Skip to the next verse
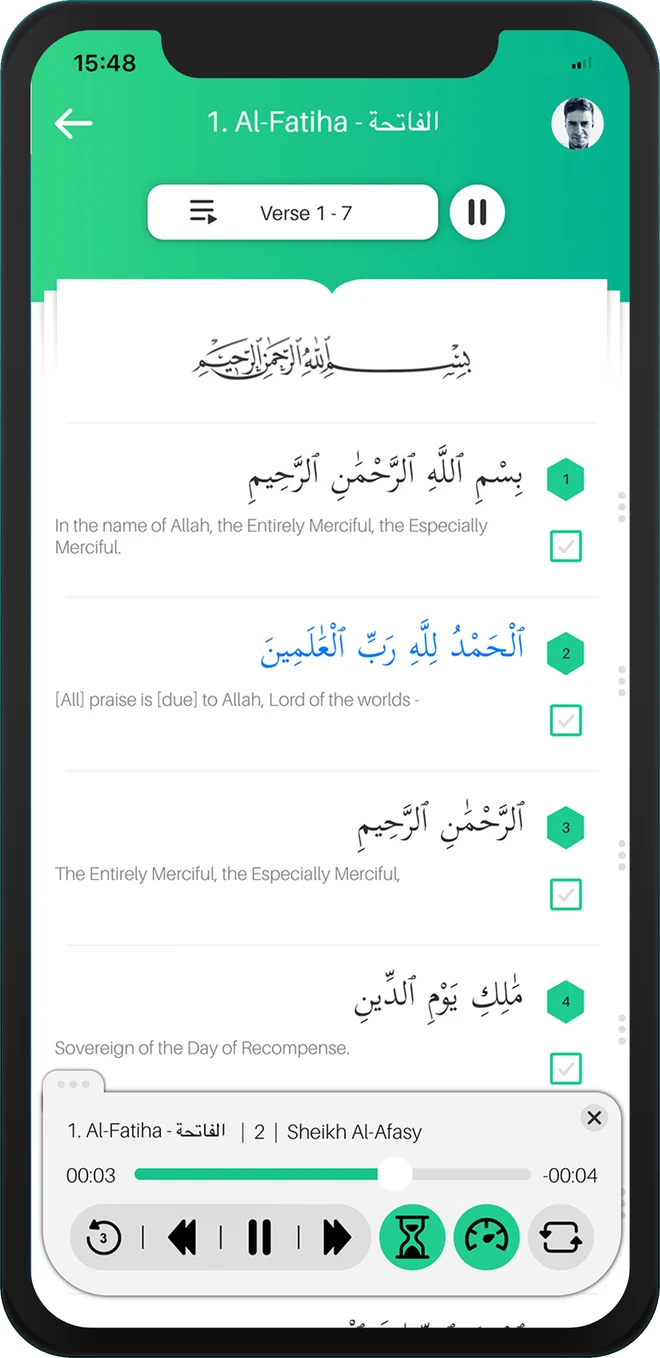This screenshot has width=660, height=1358. pyautogui.click(x=337, y=1238)
